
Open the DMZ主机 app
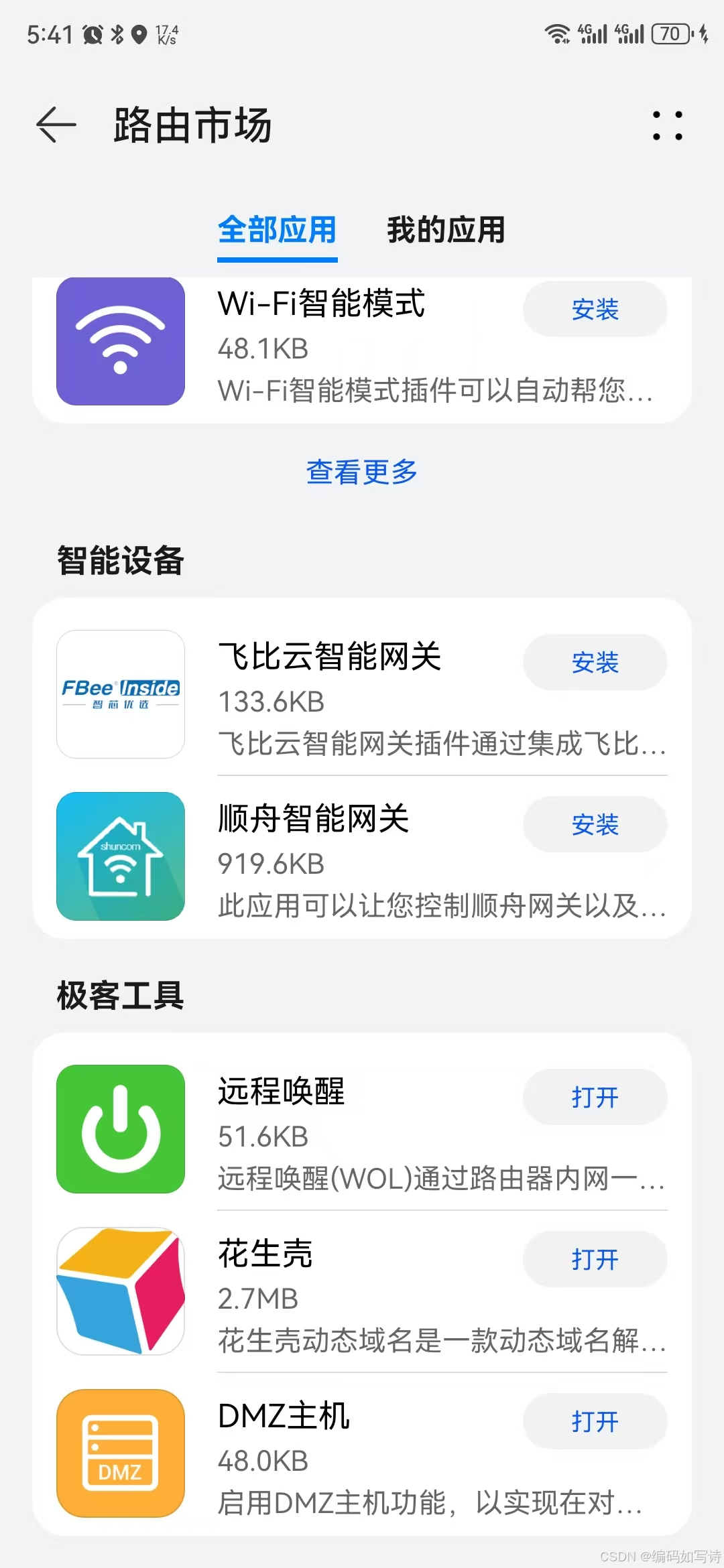(595, 1422)
